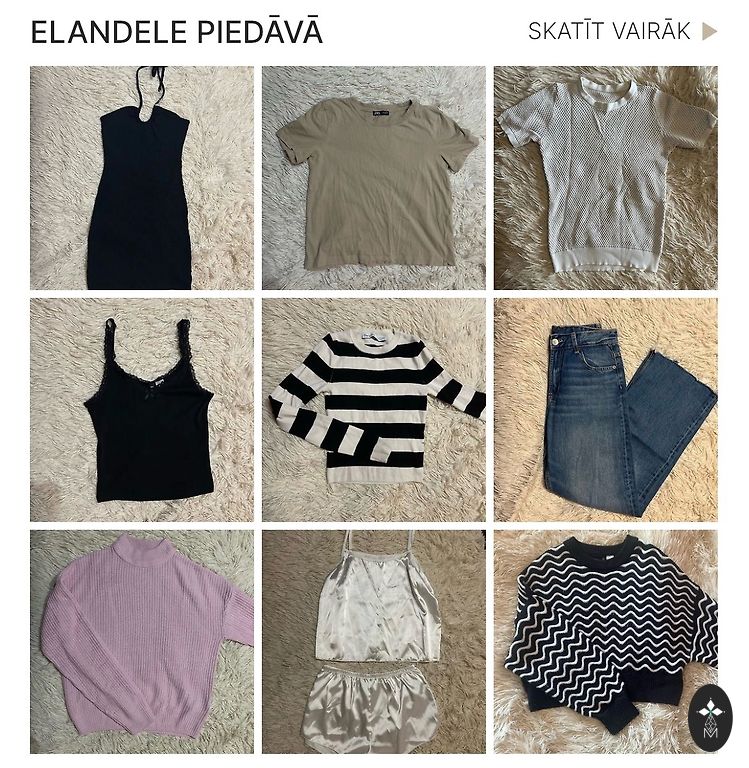View the satin top and shorts set
Viewport: 749px width, 768px height.
pos(373,641)
